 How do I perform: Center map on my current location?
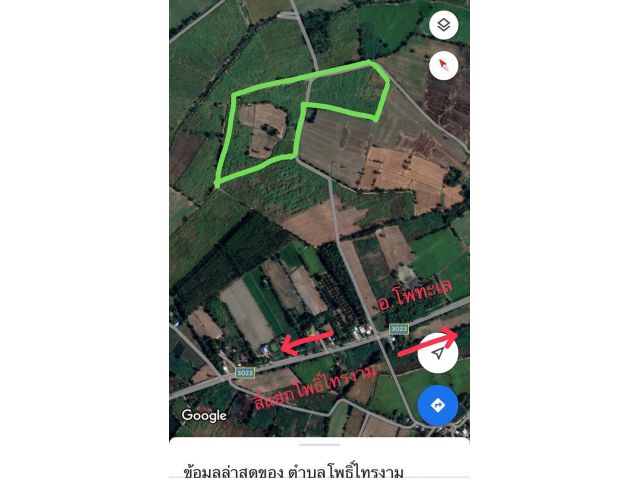click(438, 353)
